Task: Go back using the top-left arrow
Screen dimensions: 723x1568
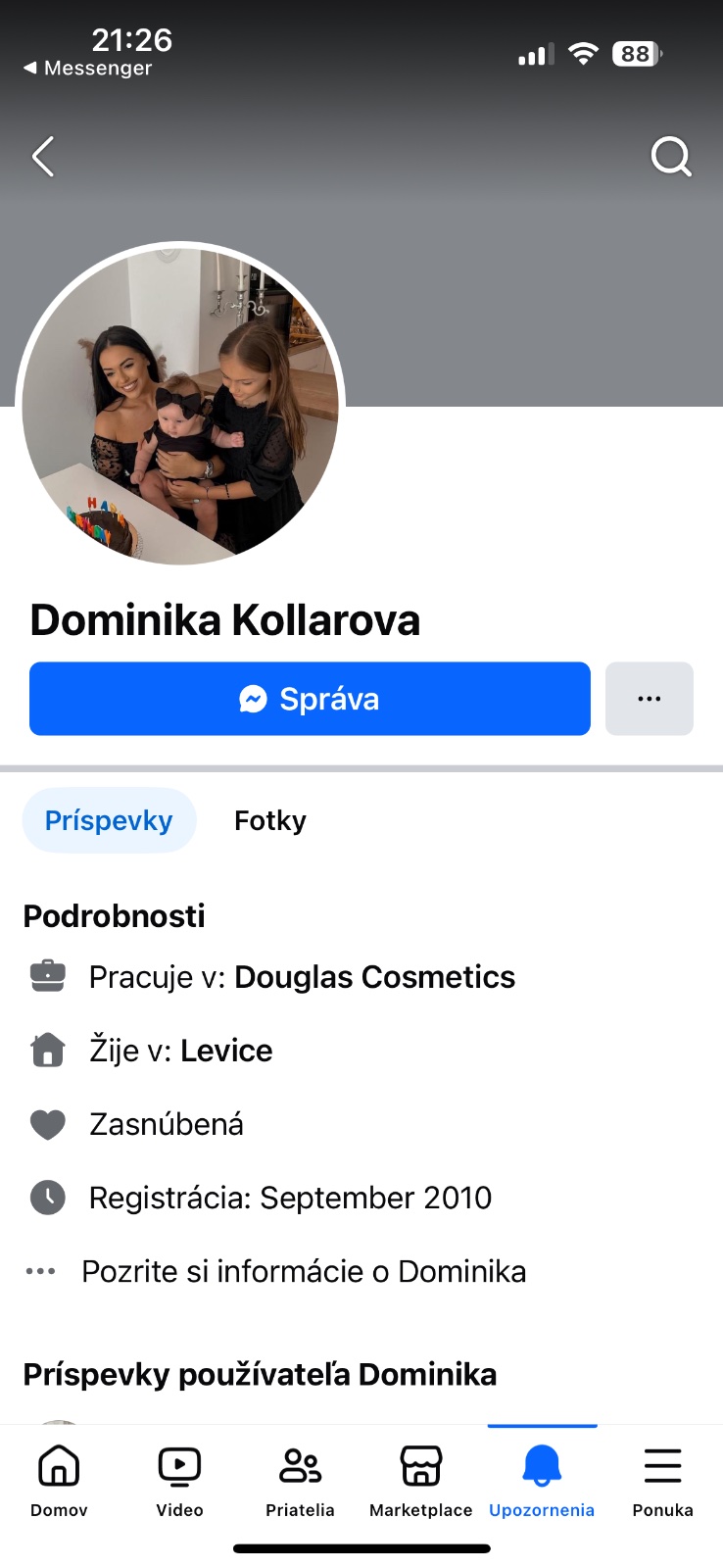Action: pyautogui.click(x=43, y=157)
